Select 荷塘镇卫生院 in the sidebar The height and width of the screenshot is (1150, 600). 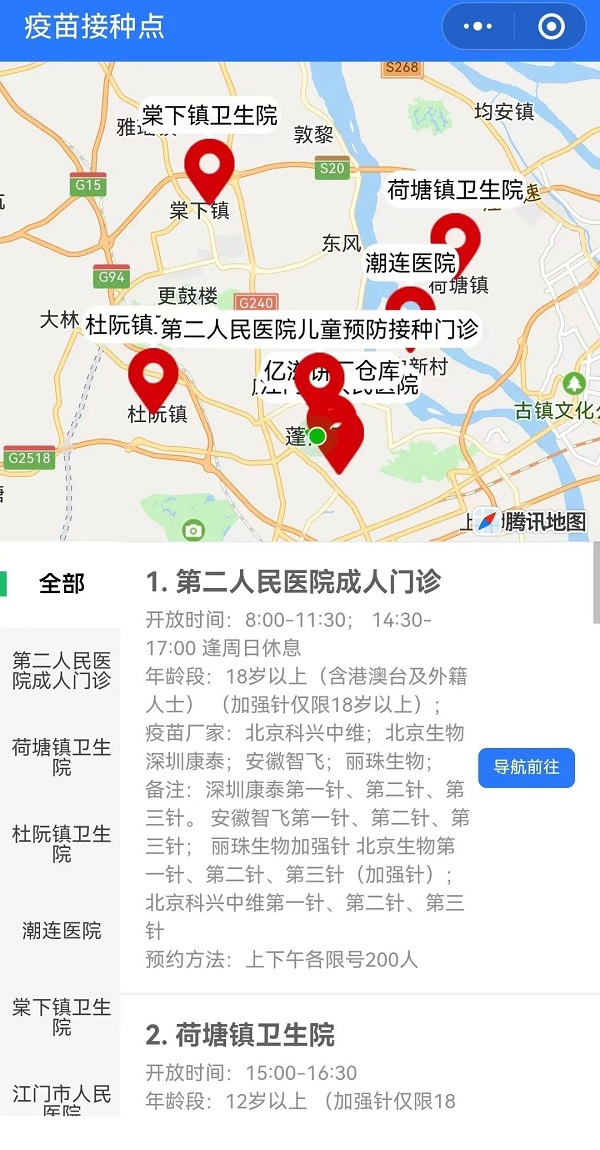[61, 757]
